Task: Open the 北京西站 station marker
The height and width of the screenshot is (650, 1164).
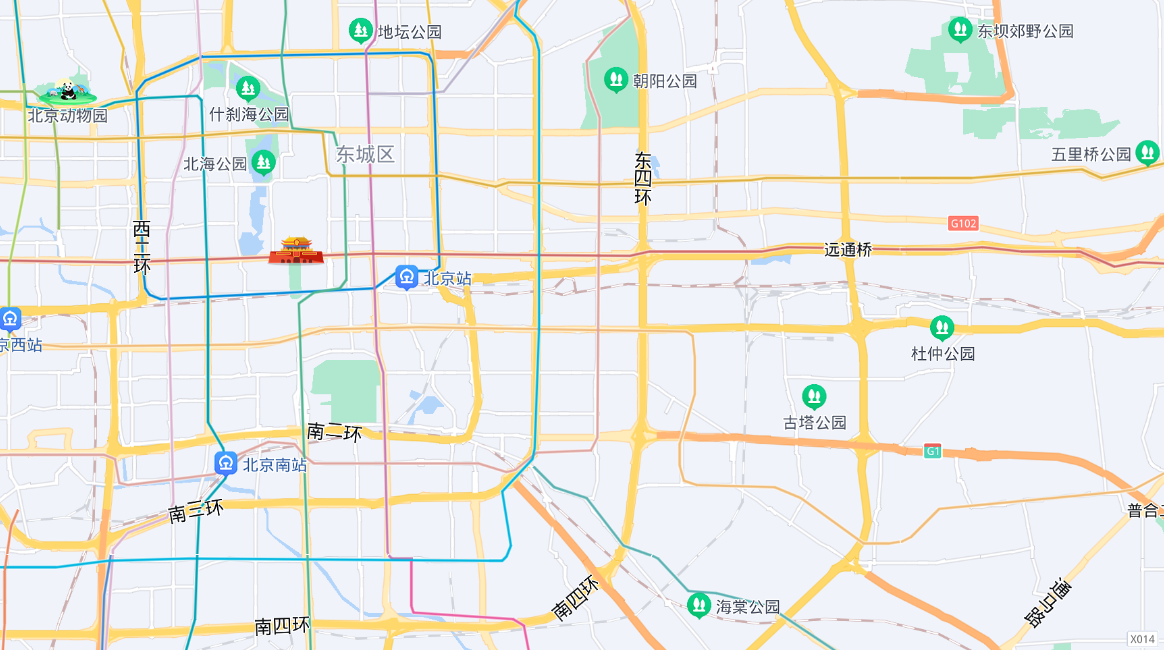Action: tap(10, 320)
